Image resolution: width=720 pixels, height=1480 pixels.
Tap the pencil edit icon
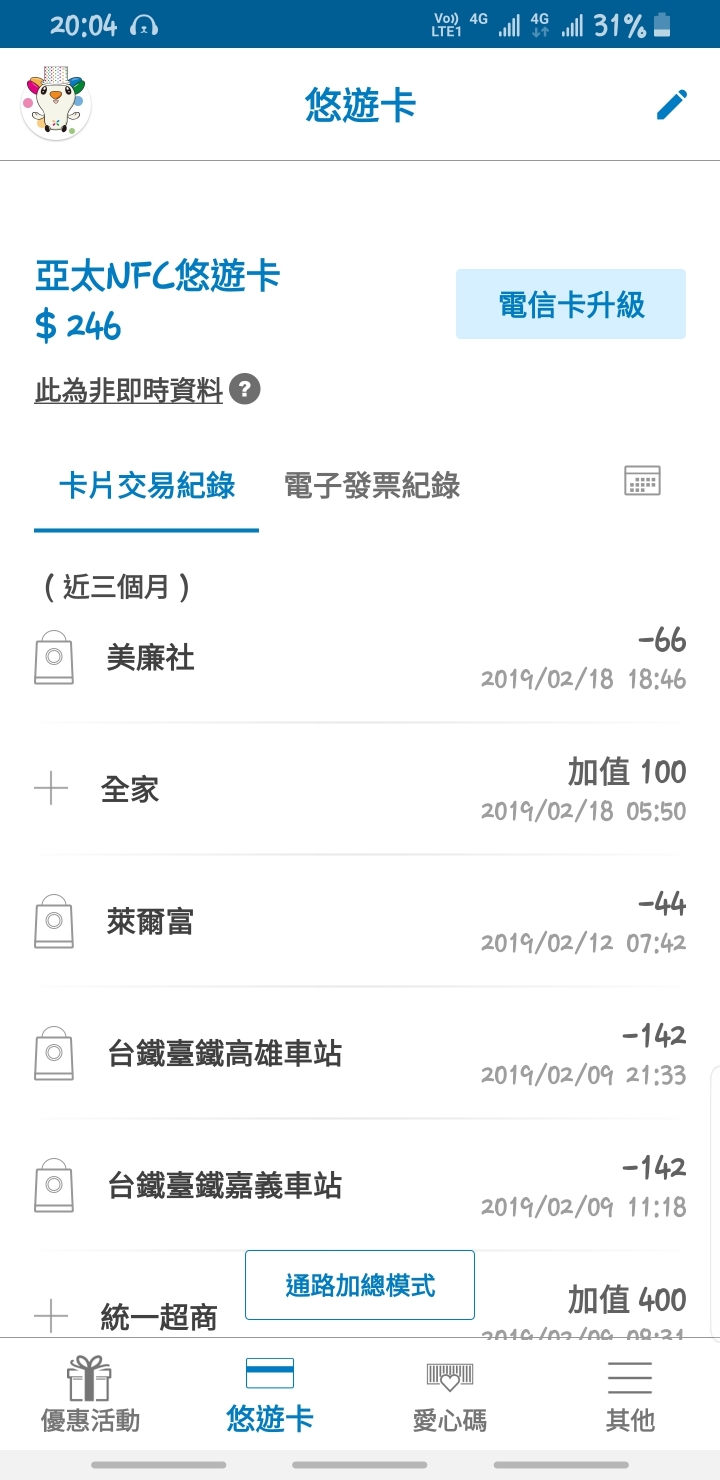point(672,105)
